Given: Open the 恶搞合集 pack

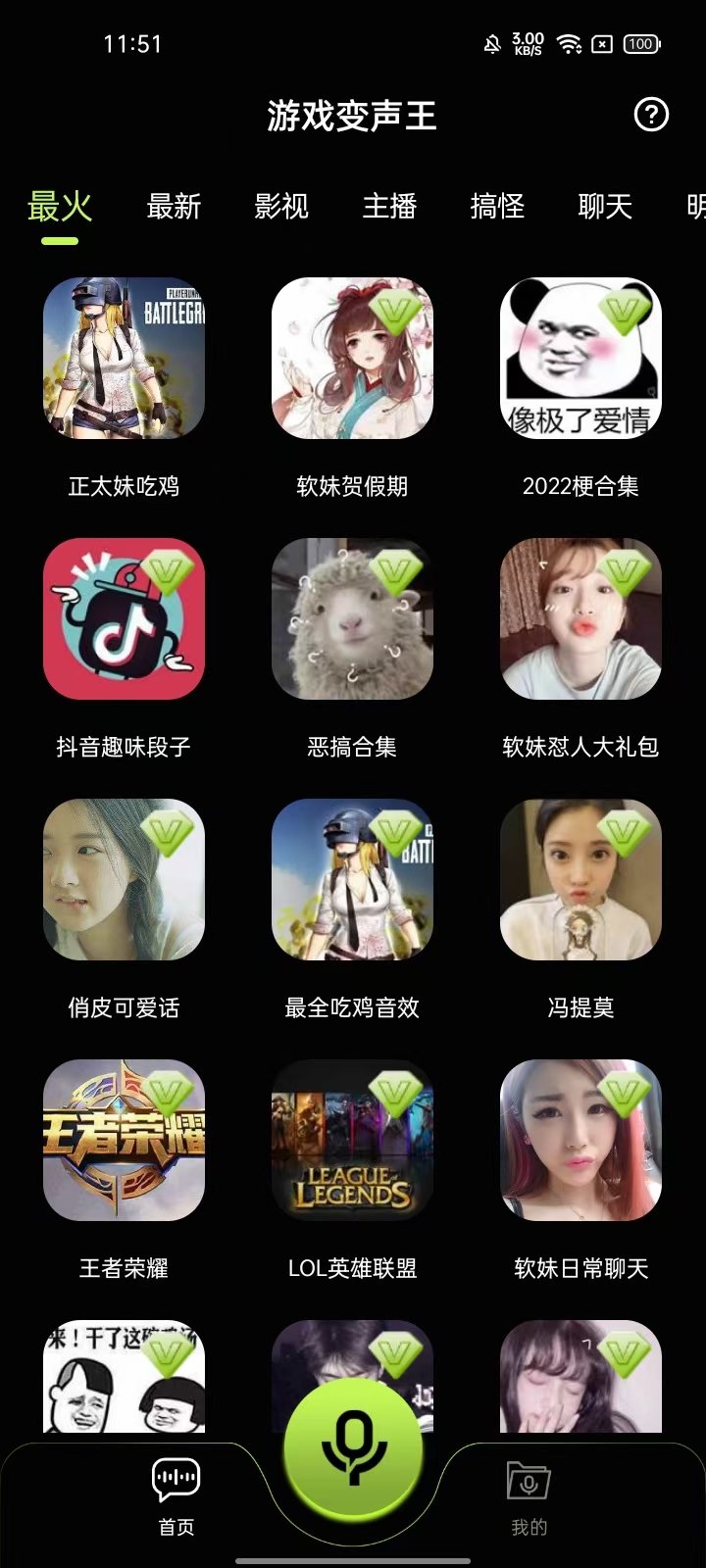Looking at the screenshot, I should click(352, 619).
